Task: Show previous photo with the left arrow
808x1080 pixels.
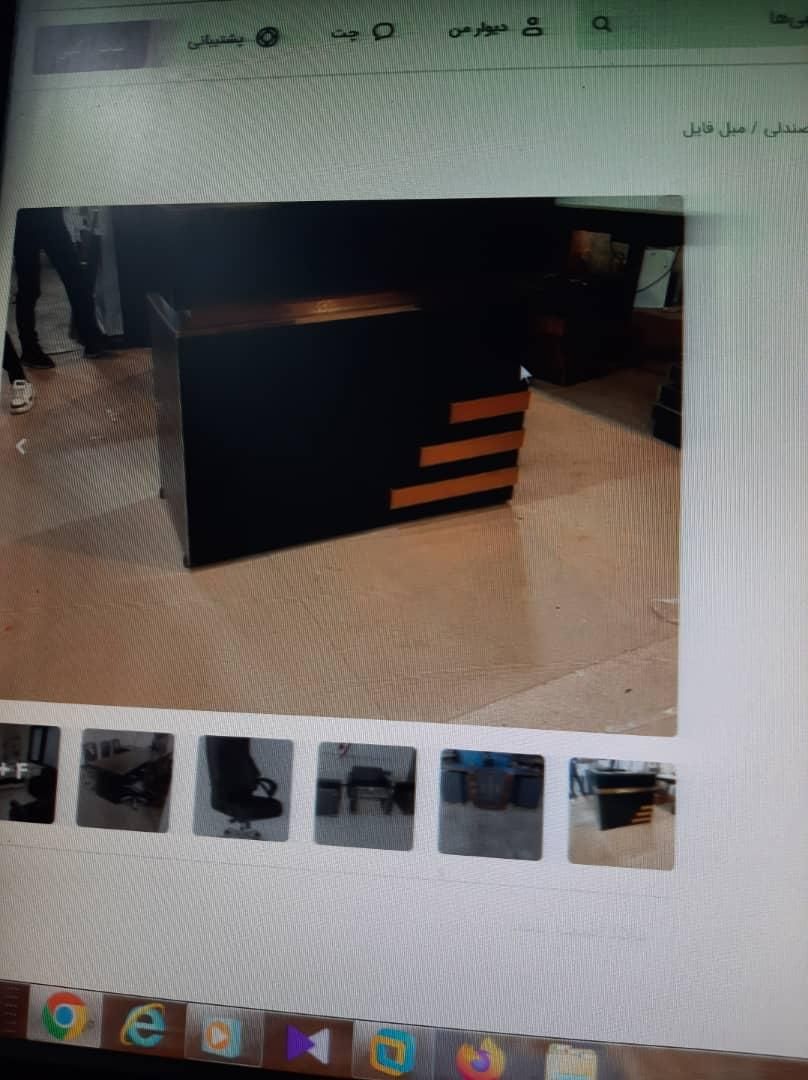Action: (22, 446)
